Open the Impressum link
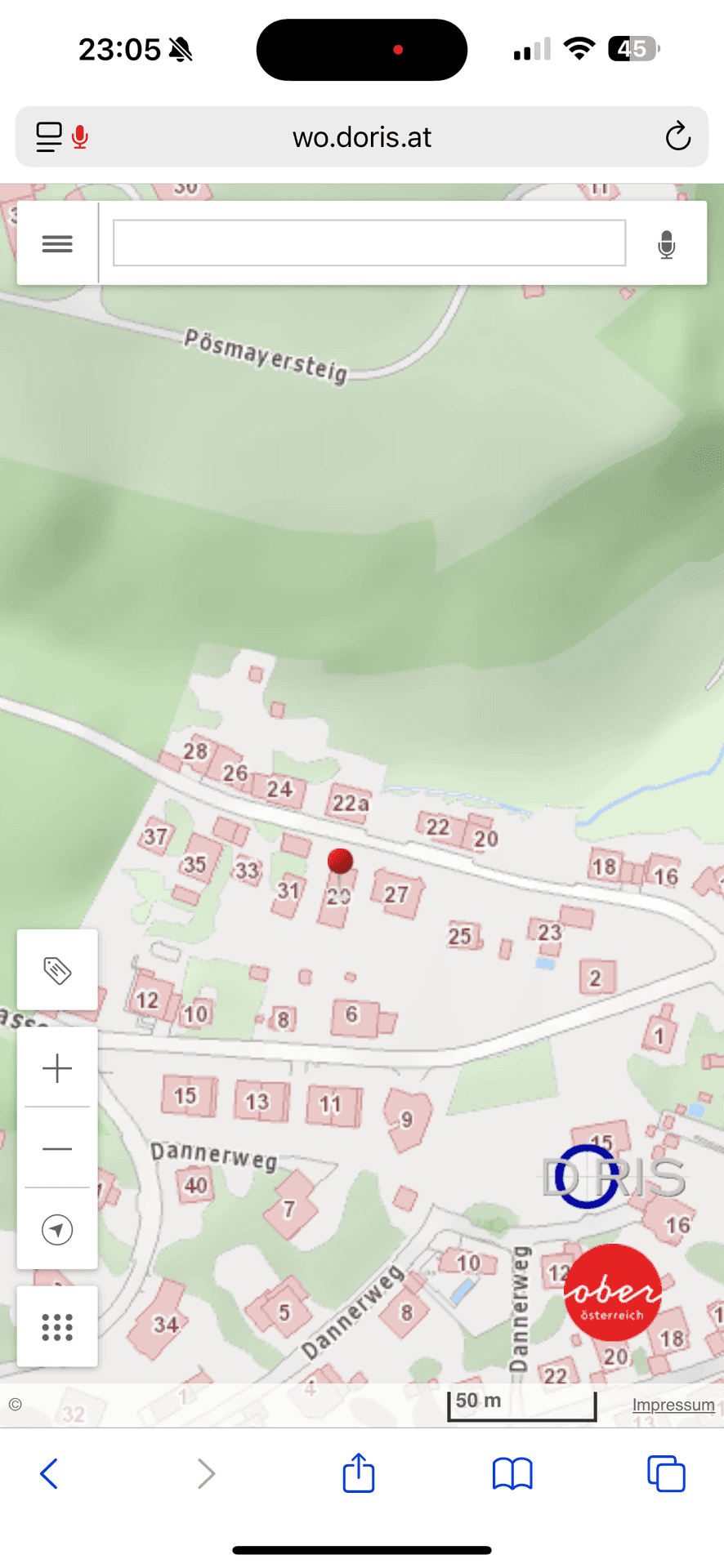The height and width of the screenshot is (1568, 724). [673, 1405]
